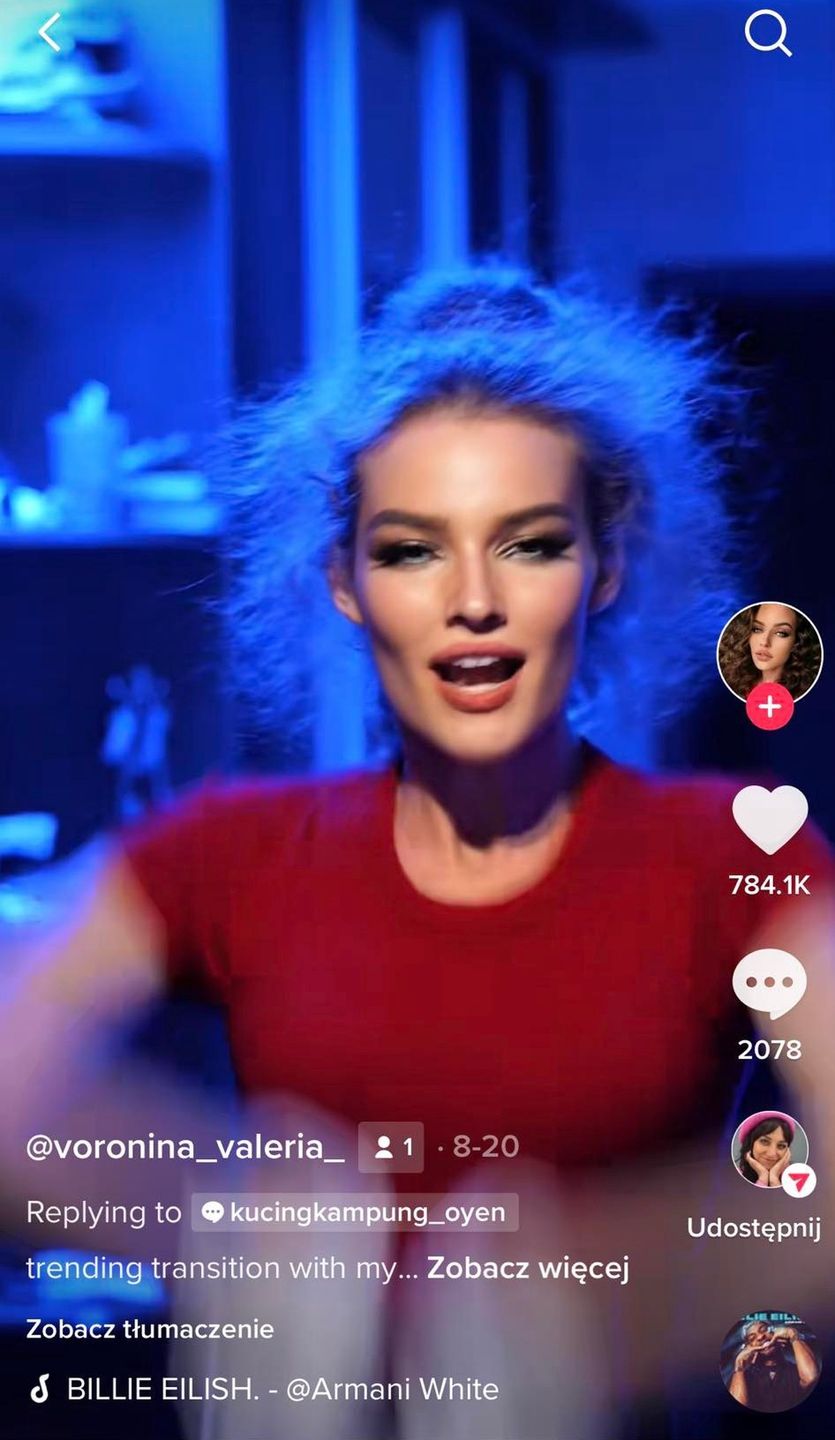Expand caption with Zobacz więcej
The image size is (835, 1440).
pos(528,1268)
